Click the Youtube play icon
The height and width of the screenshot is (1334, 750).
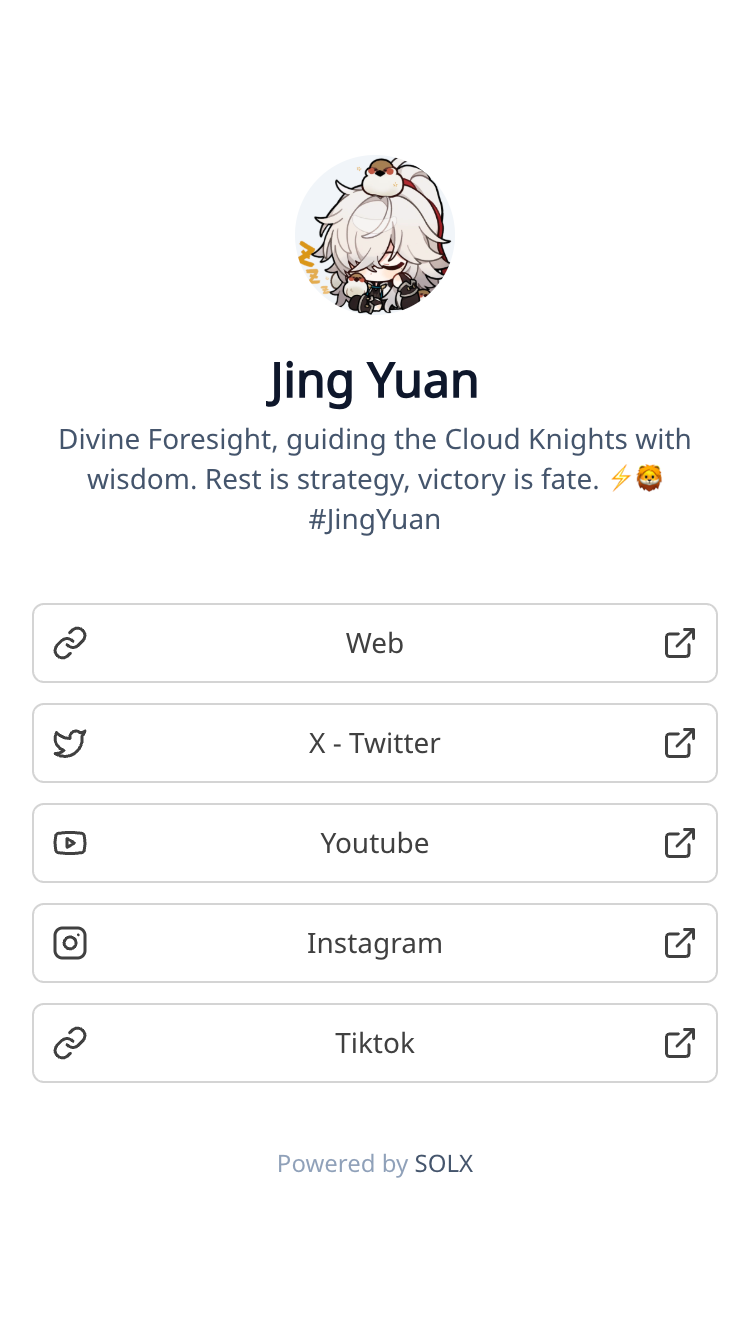(x=69, y=843)
